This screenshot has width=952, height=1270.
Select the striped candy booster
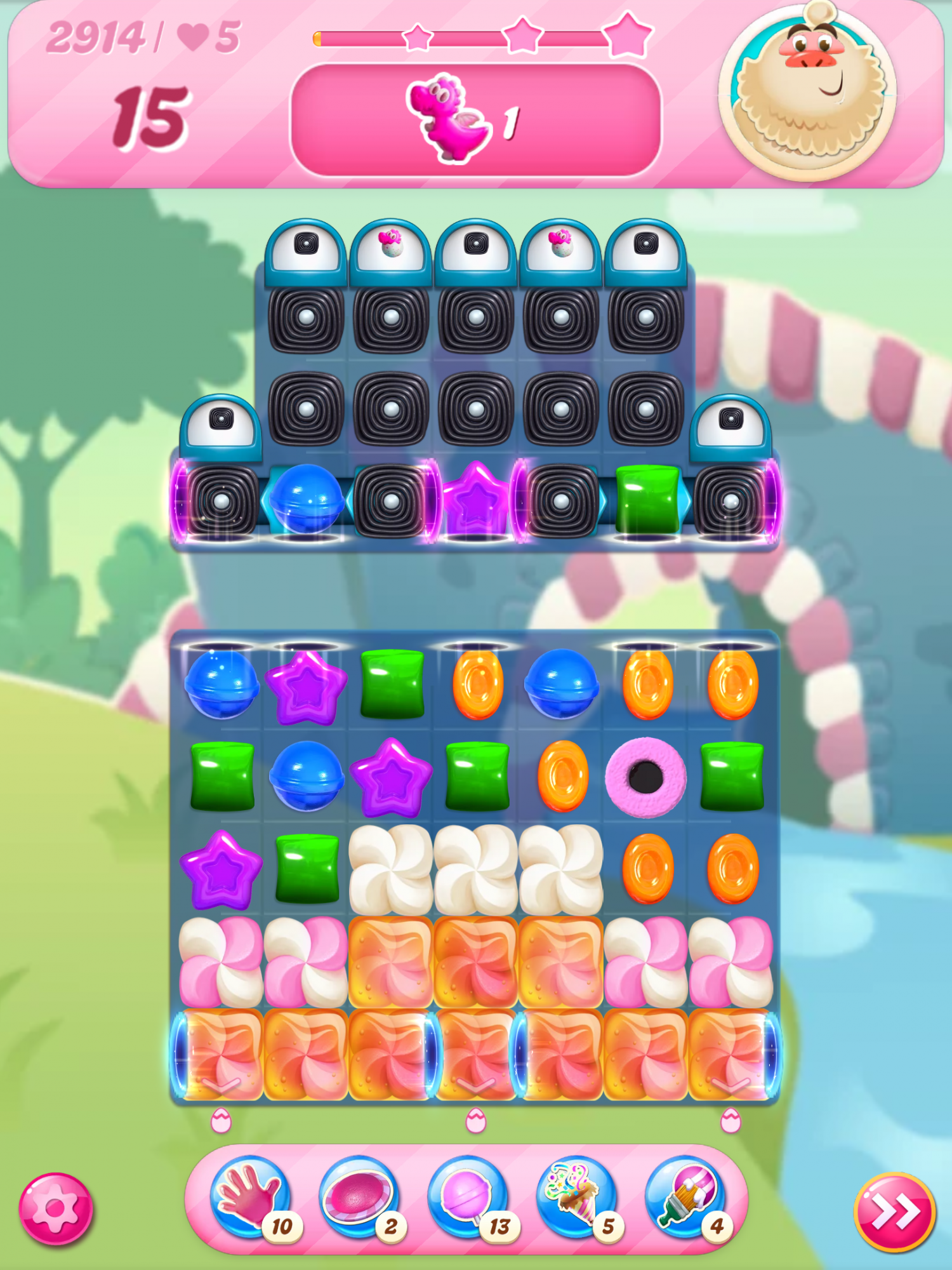359,1197
